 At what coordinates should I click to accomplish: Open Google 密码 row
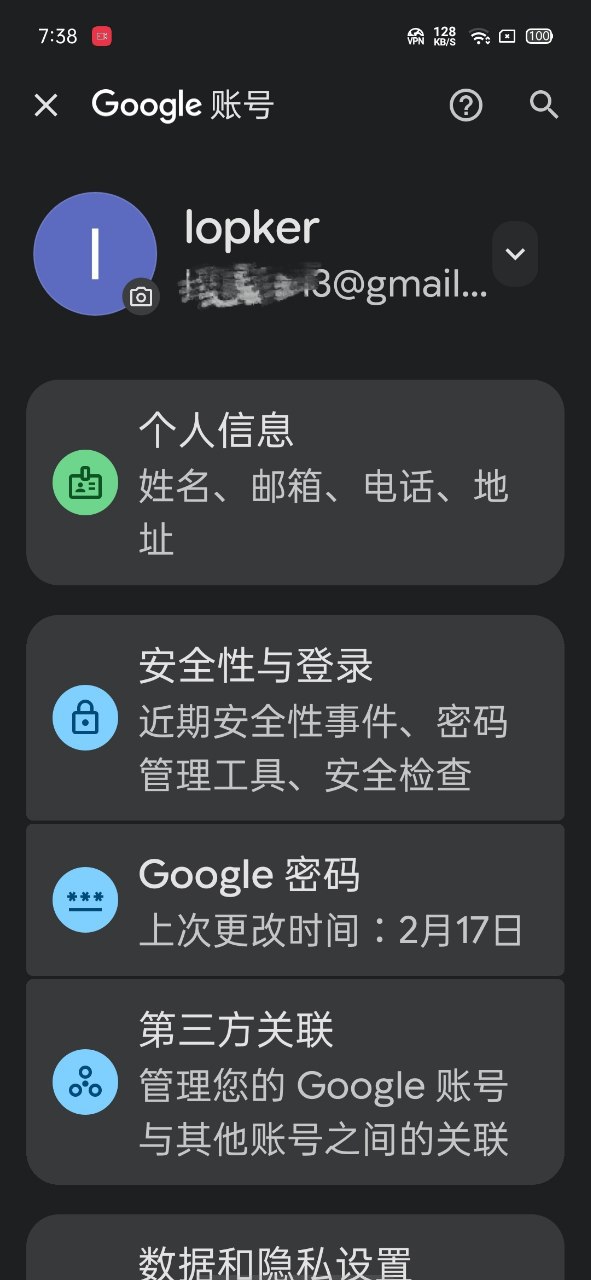click(x=295, y=900)
